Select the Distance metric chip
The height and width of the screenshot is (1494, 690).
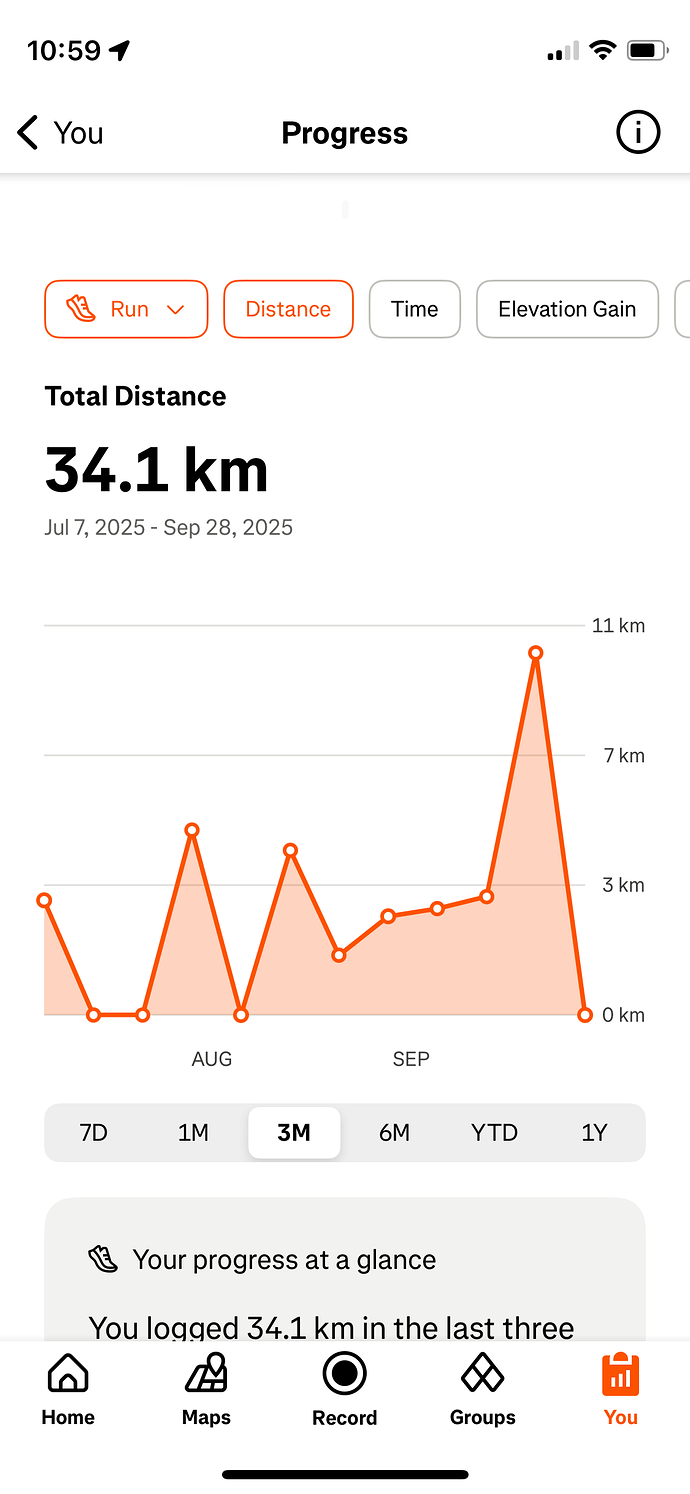tap(288, 309)
